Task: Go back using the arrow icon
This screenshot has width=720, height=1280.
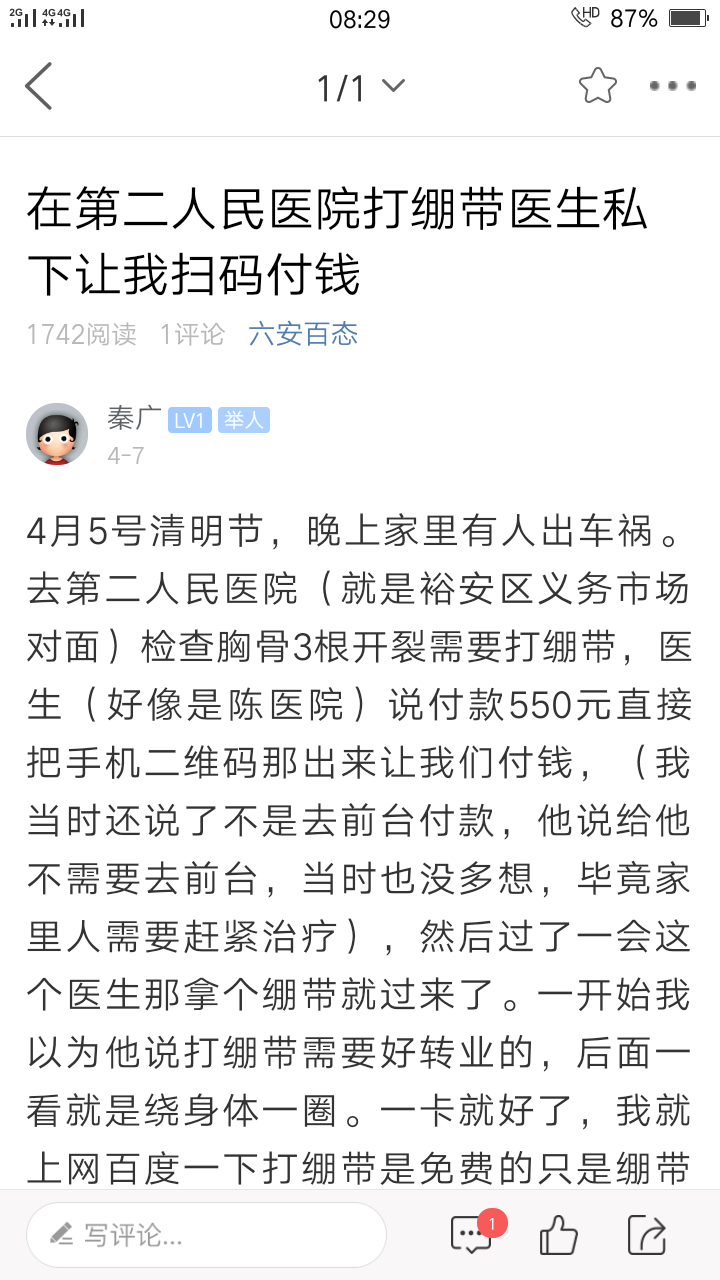Action: pyautogui.click(x=39, y=86)
